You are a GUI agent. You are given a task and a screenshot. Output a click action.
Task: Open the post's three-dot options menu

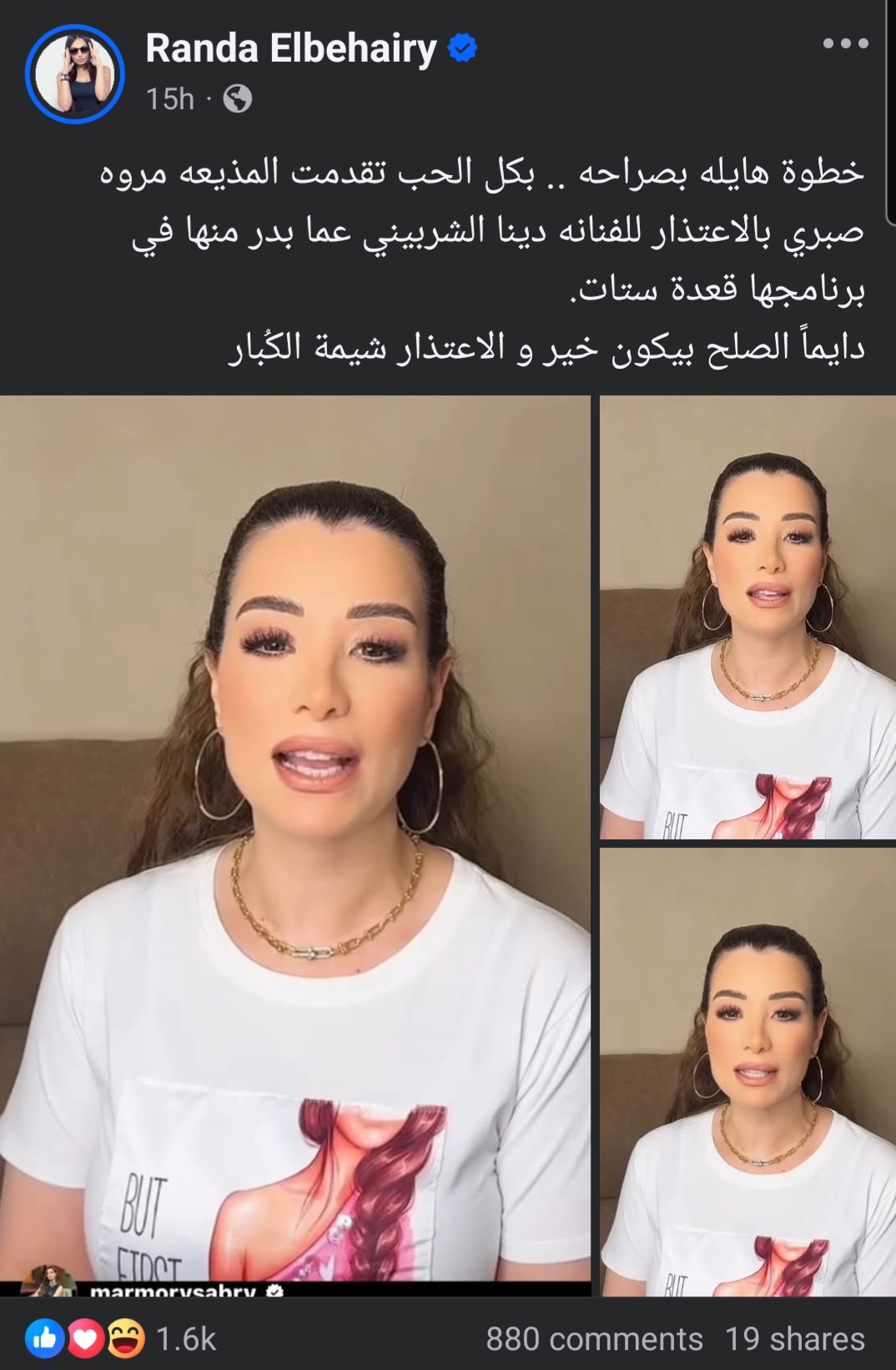coord(845,43)
